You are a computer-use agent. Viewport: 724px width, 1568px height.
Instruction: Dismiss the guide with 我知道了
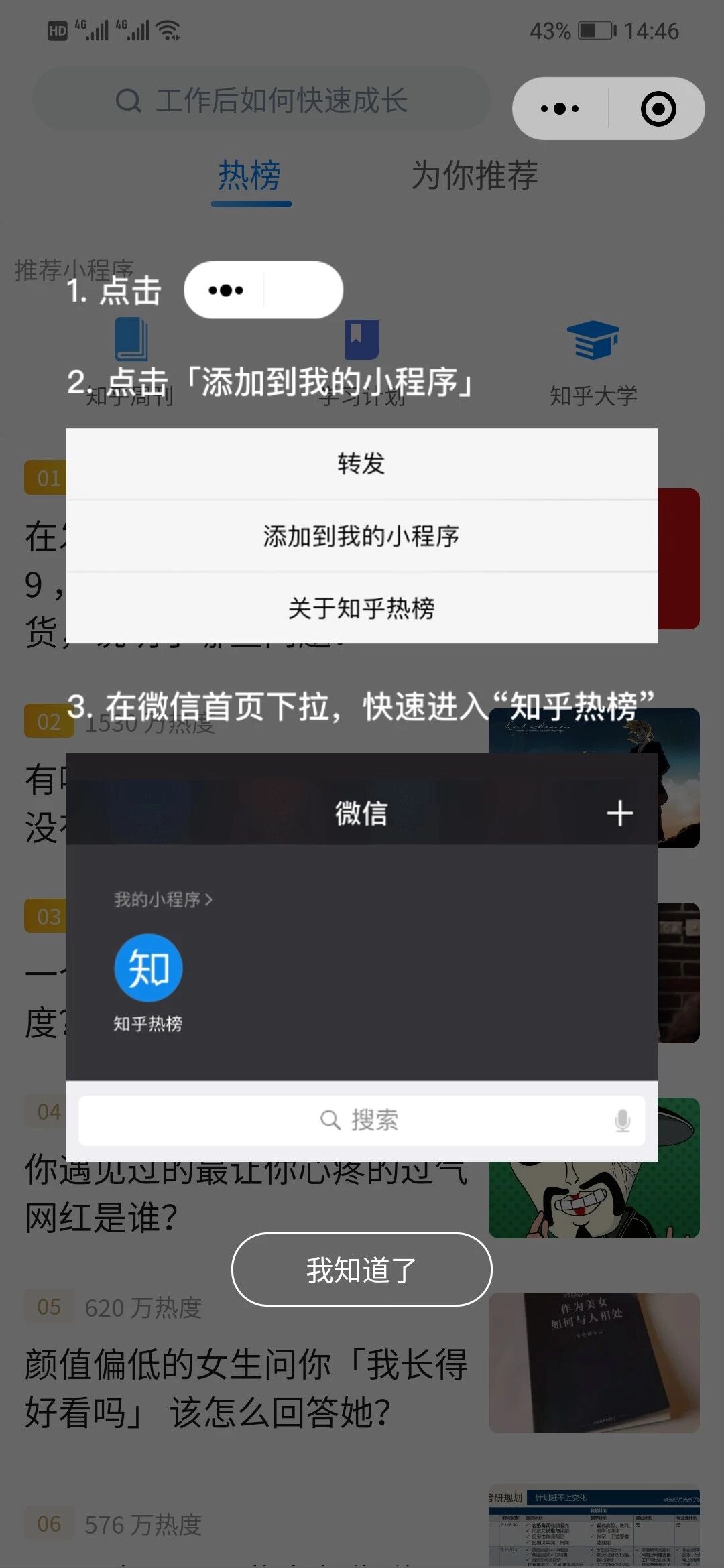click(x=361, y=1270)
